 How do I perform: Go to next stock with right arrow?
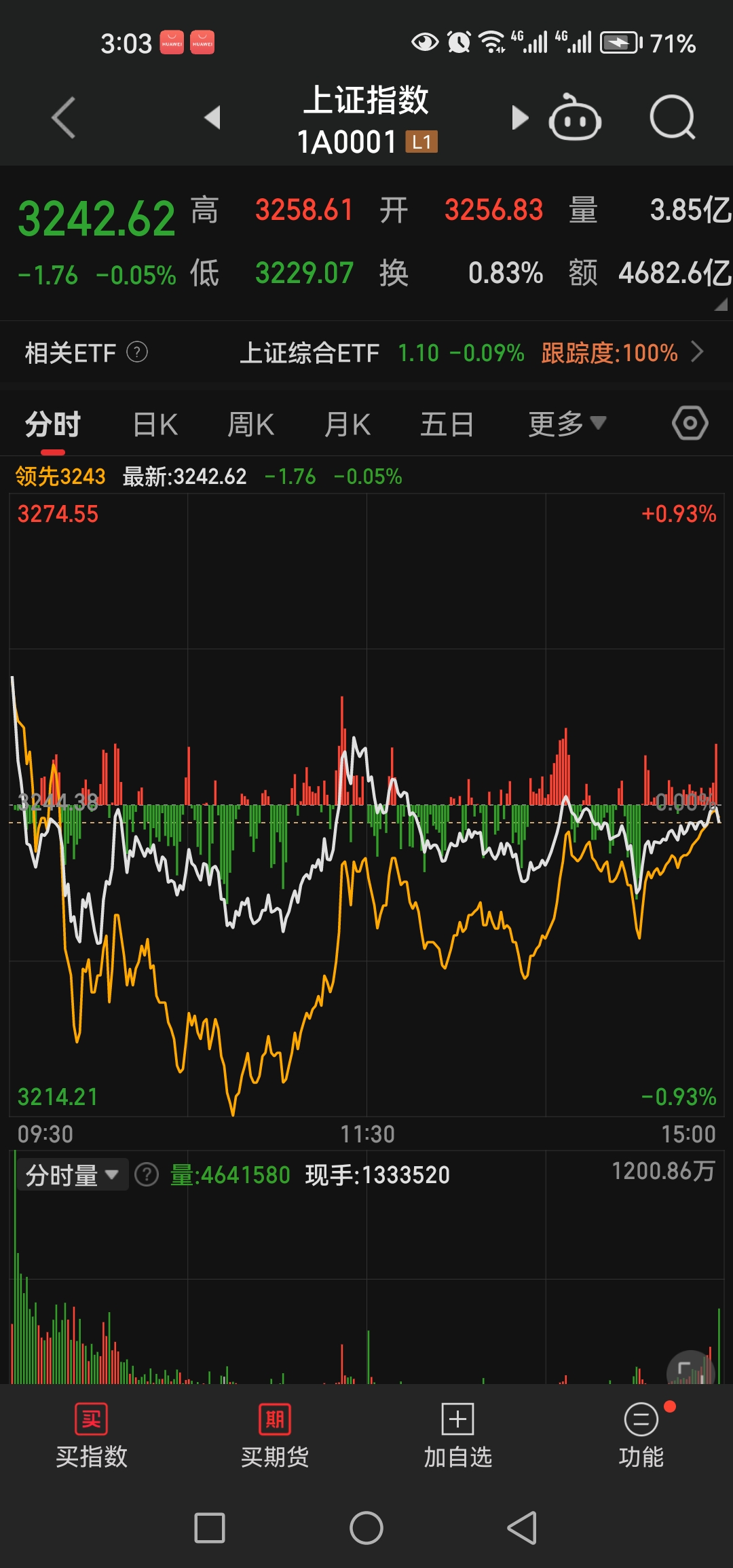pos(520,117)
